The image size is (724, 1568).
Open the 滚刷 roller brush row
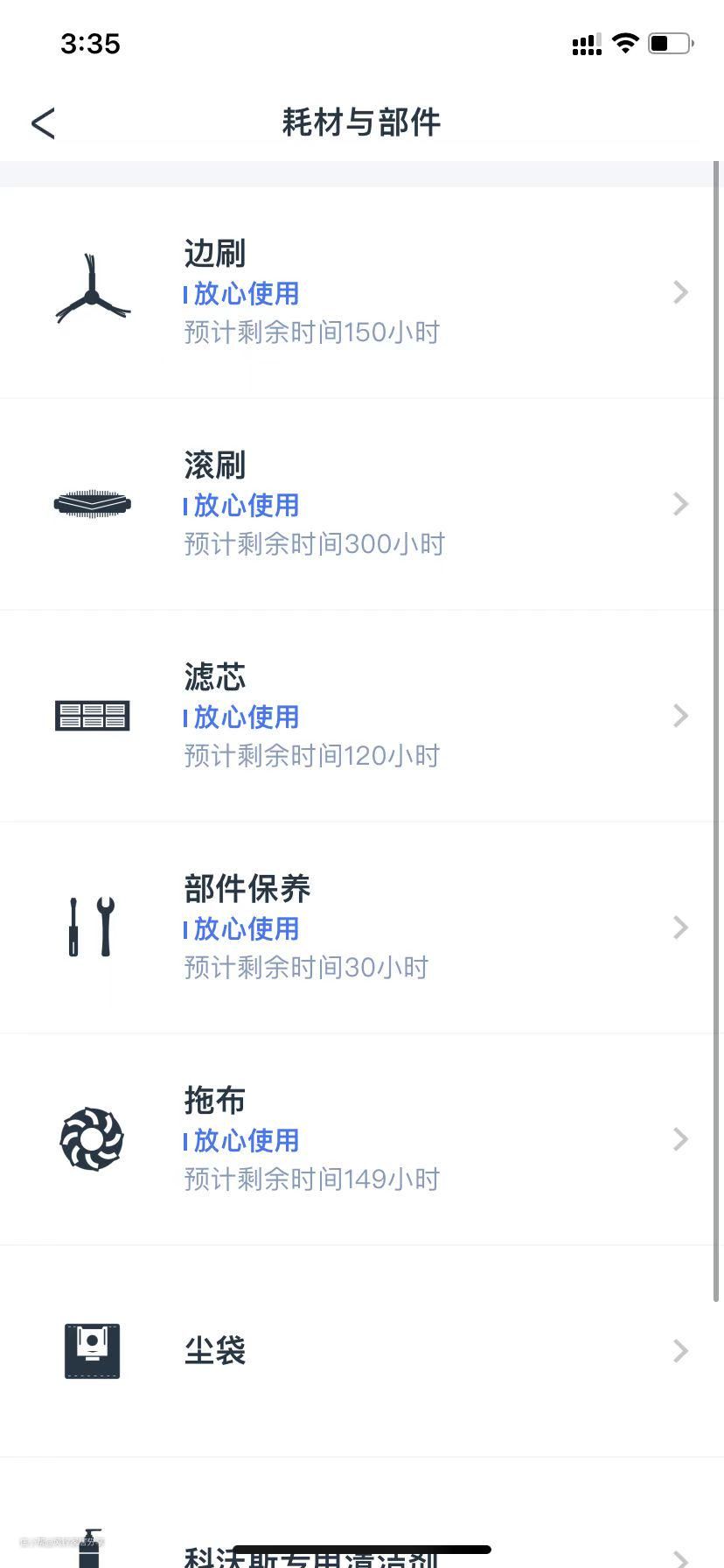[x=358, y=504]
